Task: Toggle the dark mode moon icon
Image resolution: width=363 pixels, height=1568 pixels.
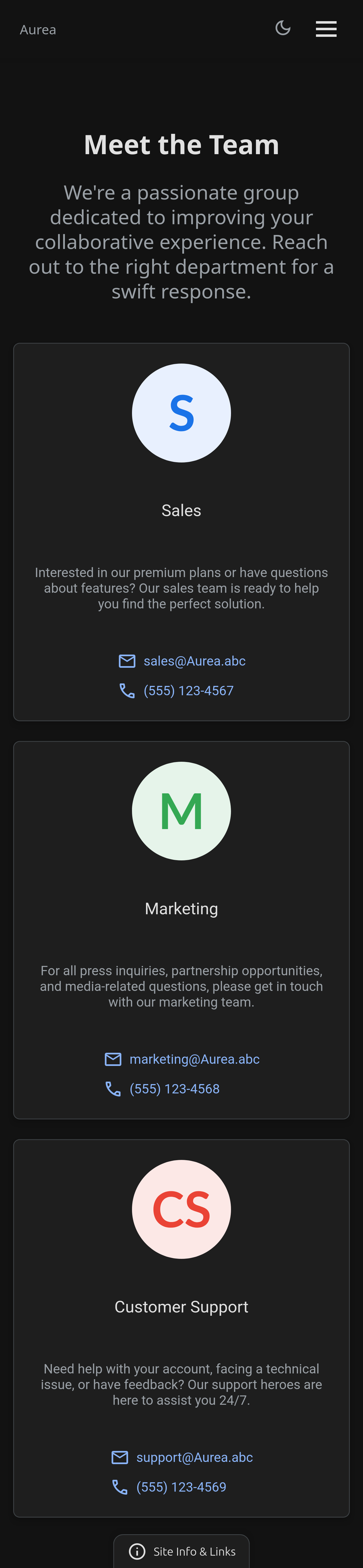Action: (x=283, y=28)
